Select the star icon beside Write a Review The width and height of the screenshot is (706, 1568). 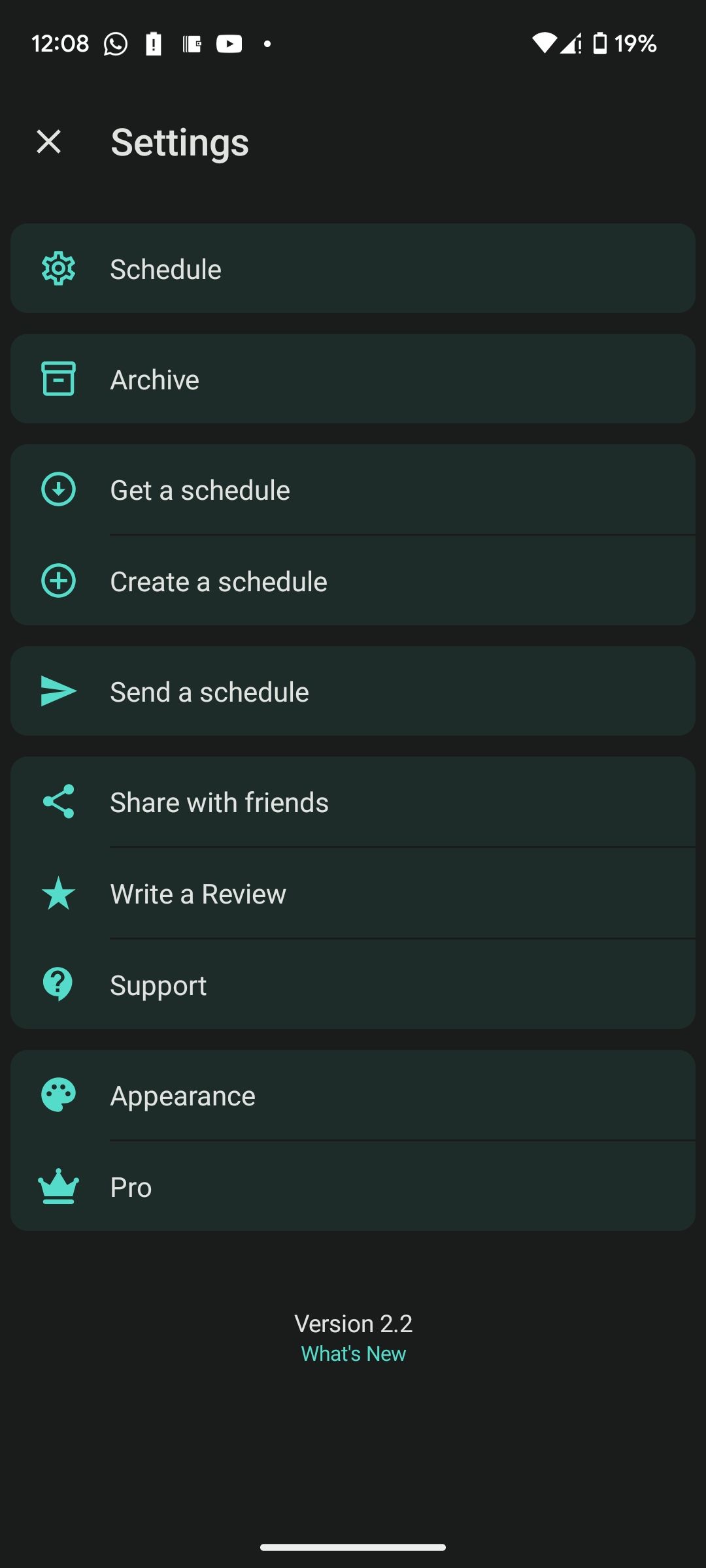pos(59,893)
